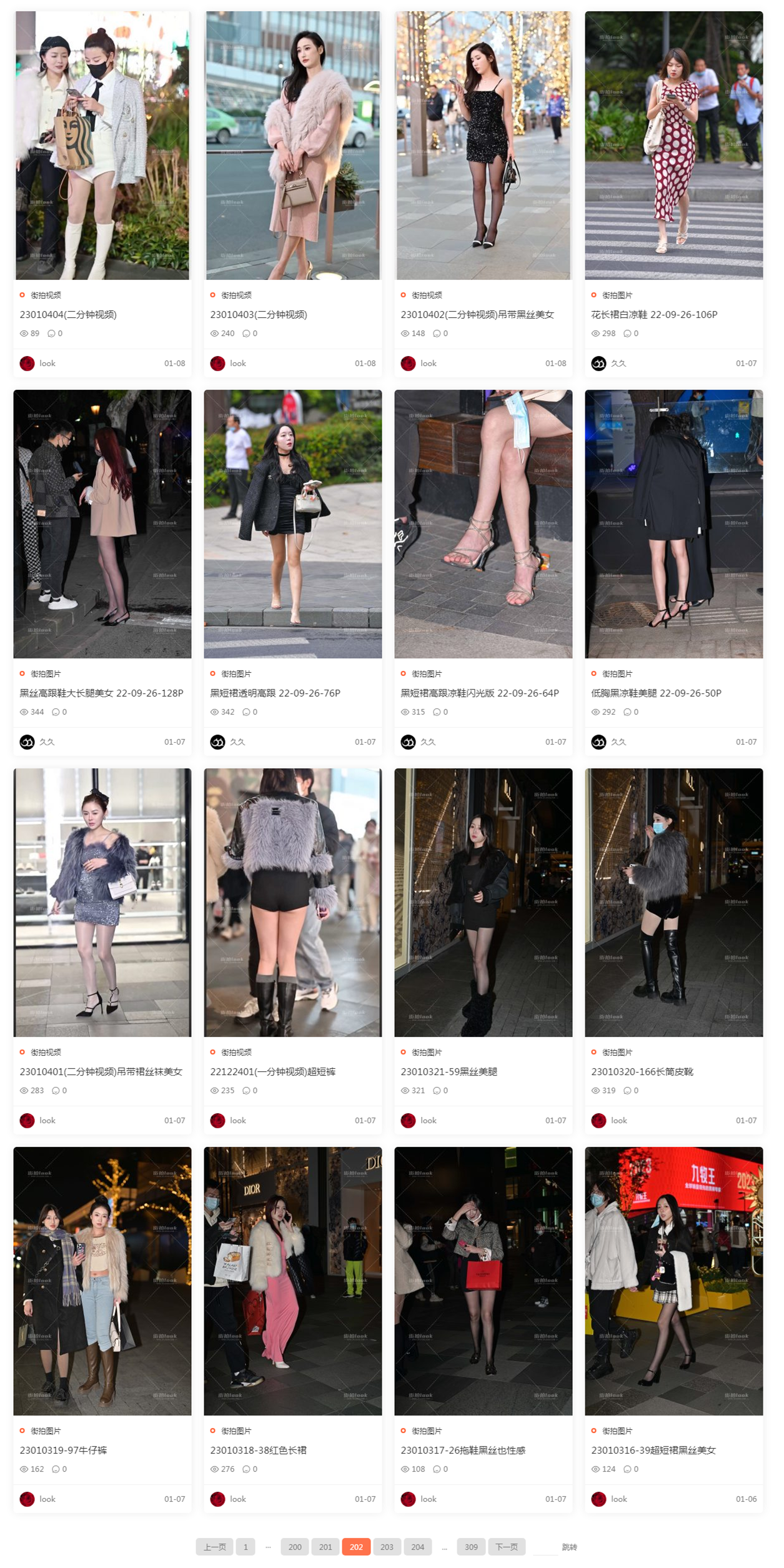Go to previous page 上一页

click(x=214, y=1547)
